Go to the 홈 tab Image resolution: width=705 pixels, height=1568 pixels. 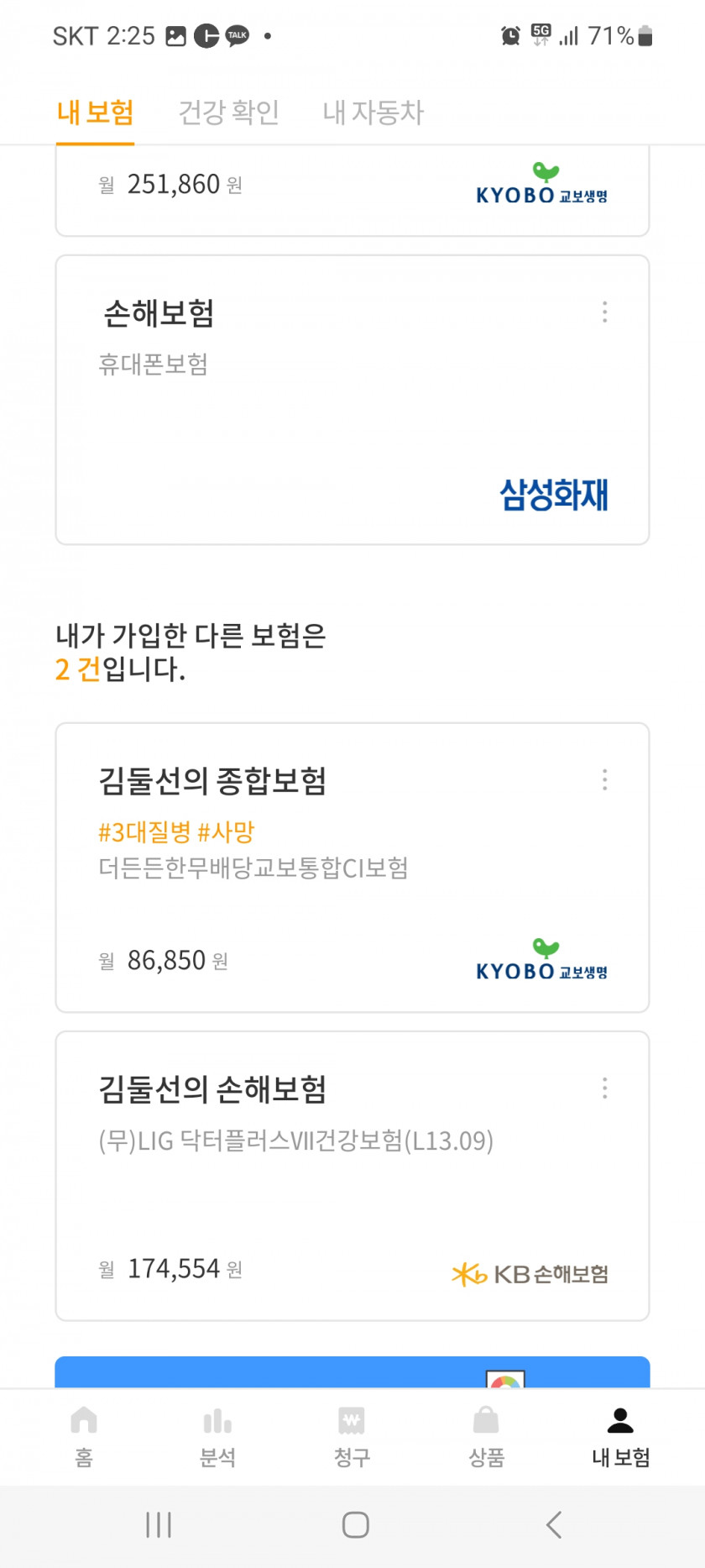pyautogui.click(x=84, y=1436)
